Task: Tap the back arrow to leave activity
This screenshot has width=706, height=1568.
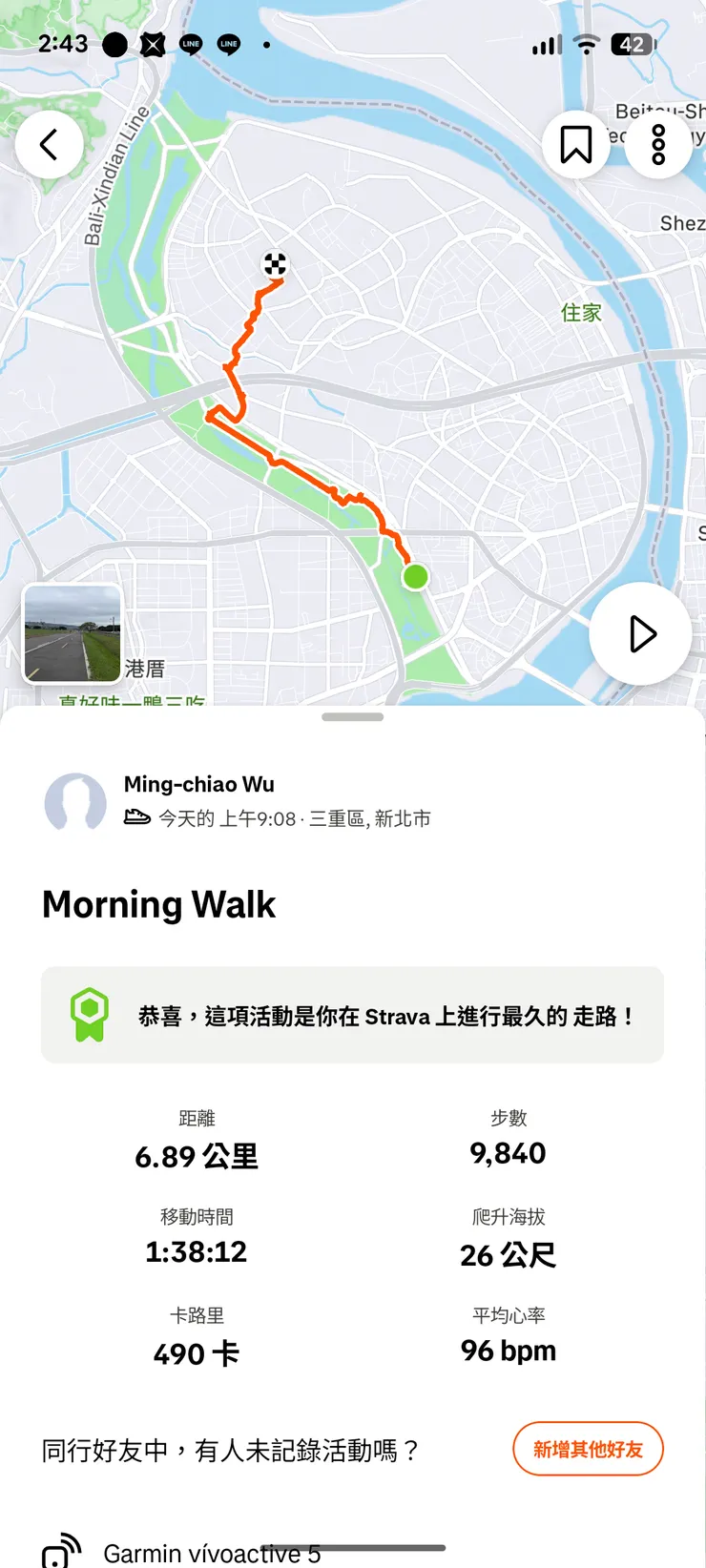Action: [49, 144]
